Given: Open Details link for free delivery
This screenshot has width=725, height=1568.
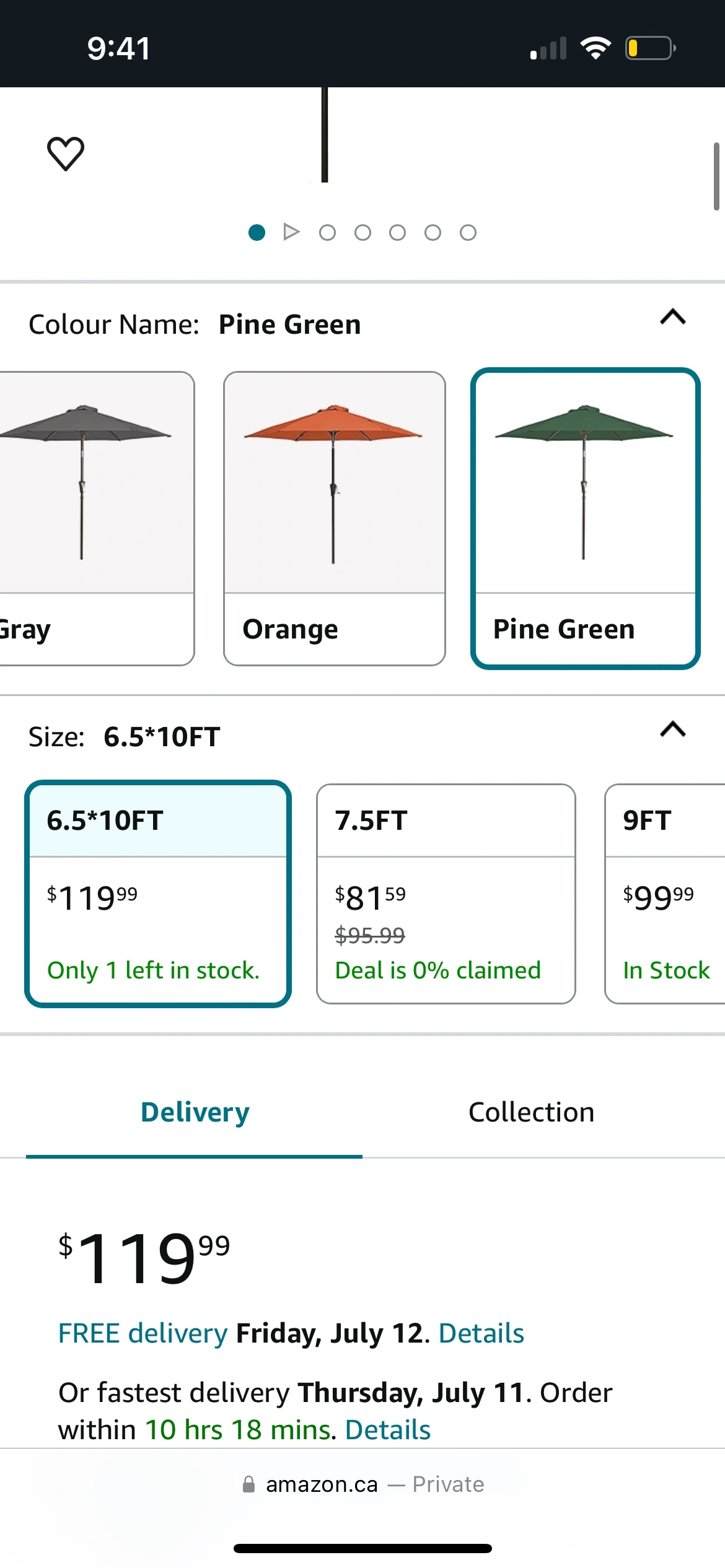Looking at the screenshot, I should click(481, 1333).
